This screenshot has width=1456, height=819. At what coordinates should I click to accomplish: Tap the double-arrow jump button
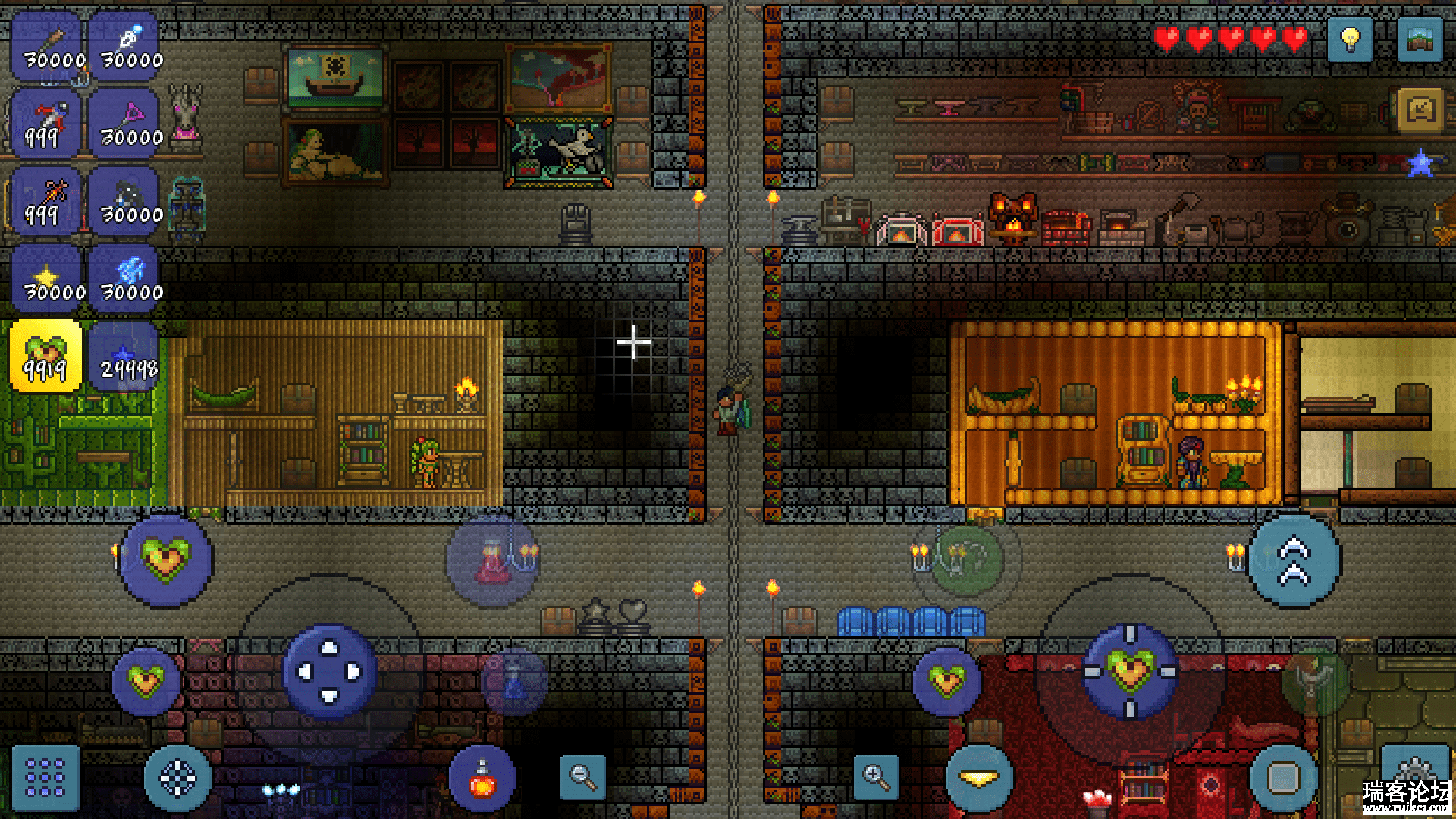point(1294,561)
